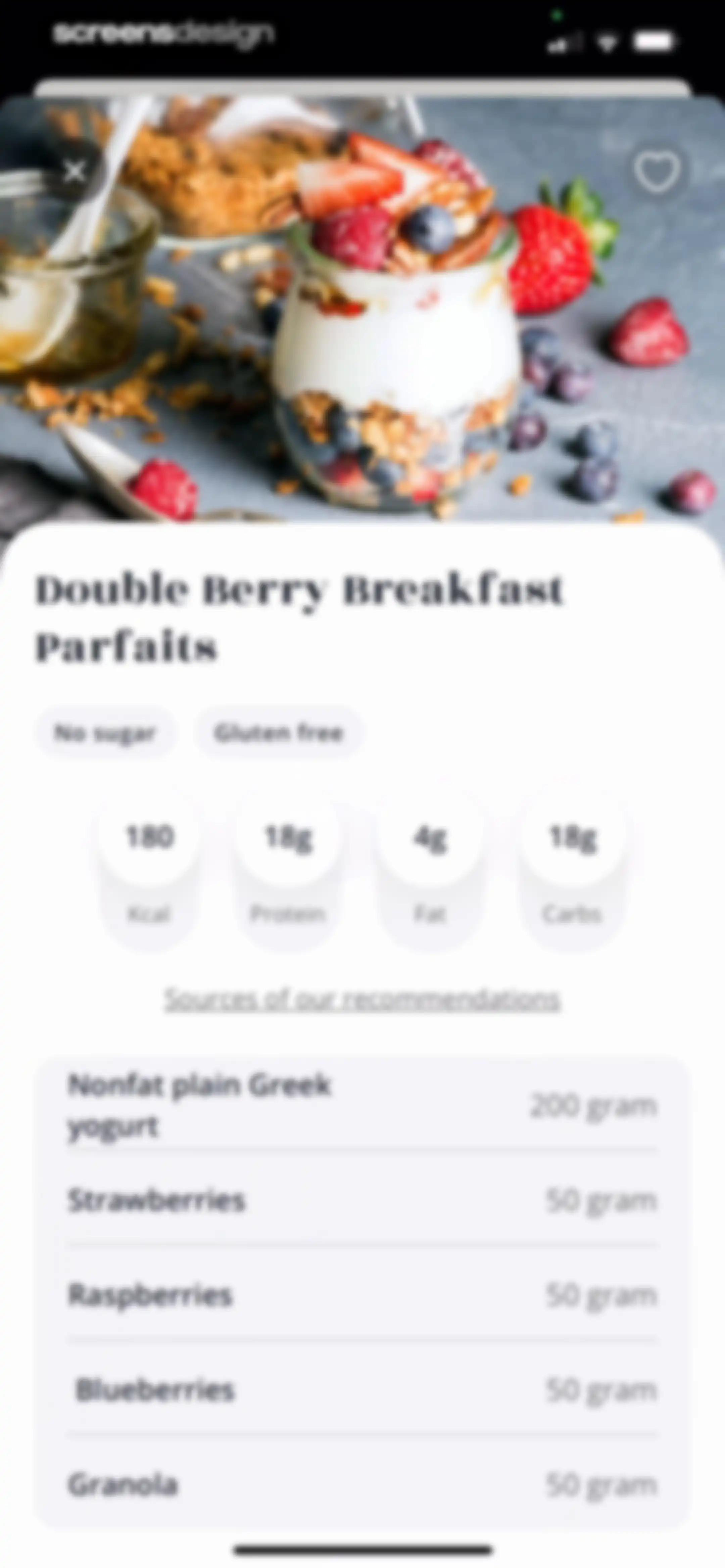
Task: Select the Gluten free chip
Action: pos(279,732)
